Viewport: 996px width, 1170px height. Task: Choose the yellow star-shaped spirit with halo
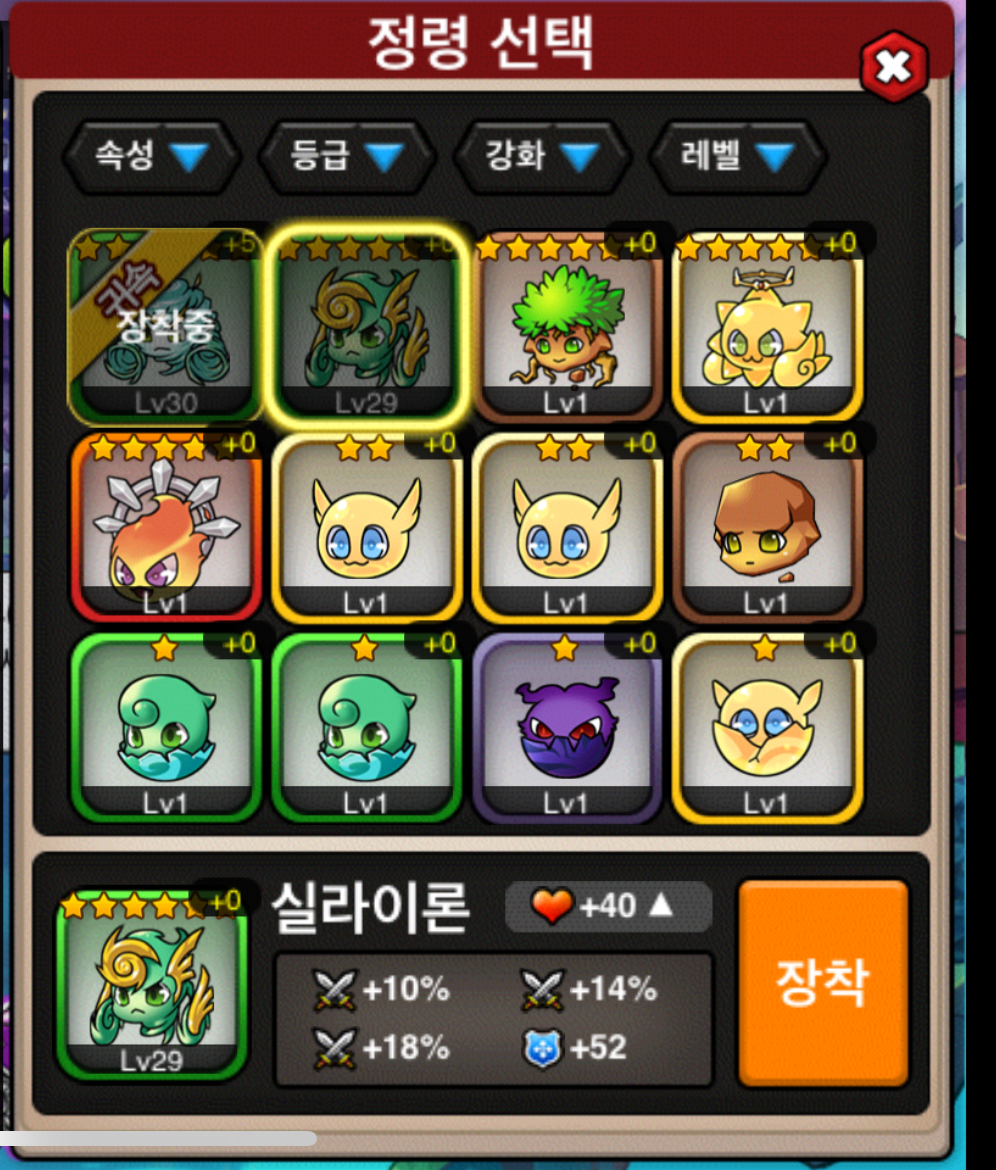click(x=766, y=327)
